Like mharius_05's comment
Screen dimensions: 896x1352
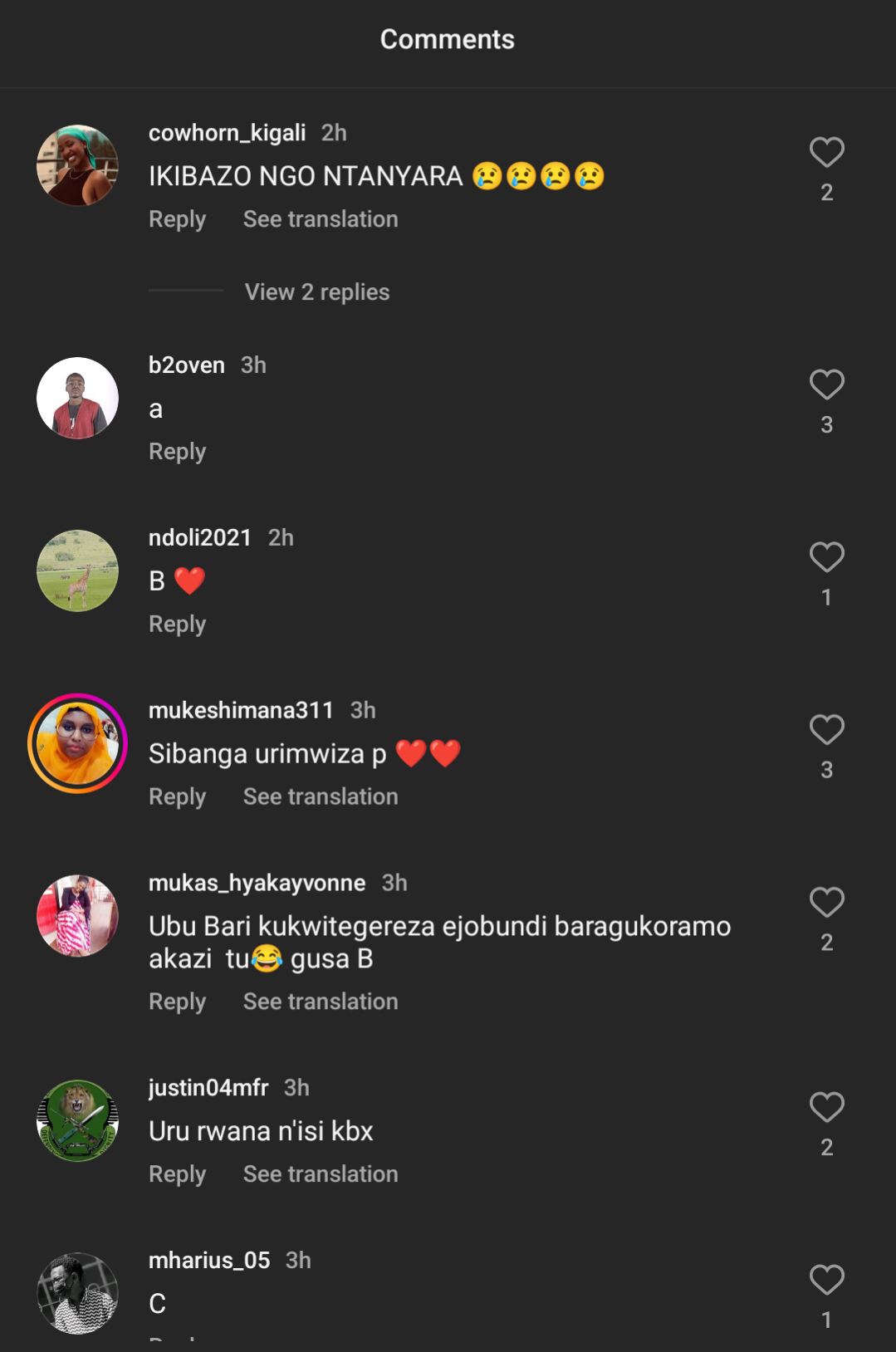pyautogui.click(x=826, y=1281)
